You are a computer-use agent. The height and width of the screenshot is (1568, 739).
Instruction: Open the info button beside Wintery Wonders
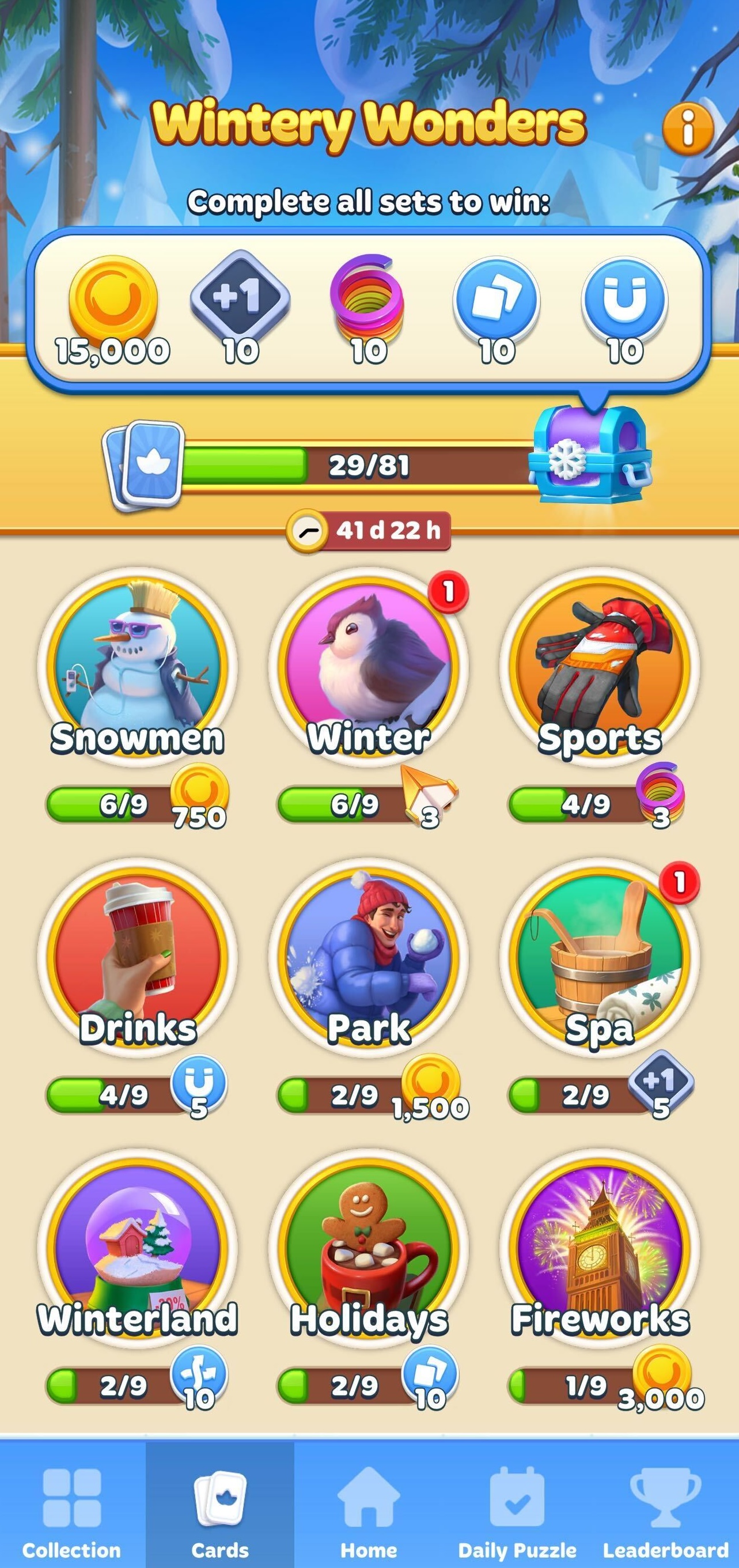(x=687, y=129)
